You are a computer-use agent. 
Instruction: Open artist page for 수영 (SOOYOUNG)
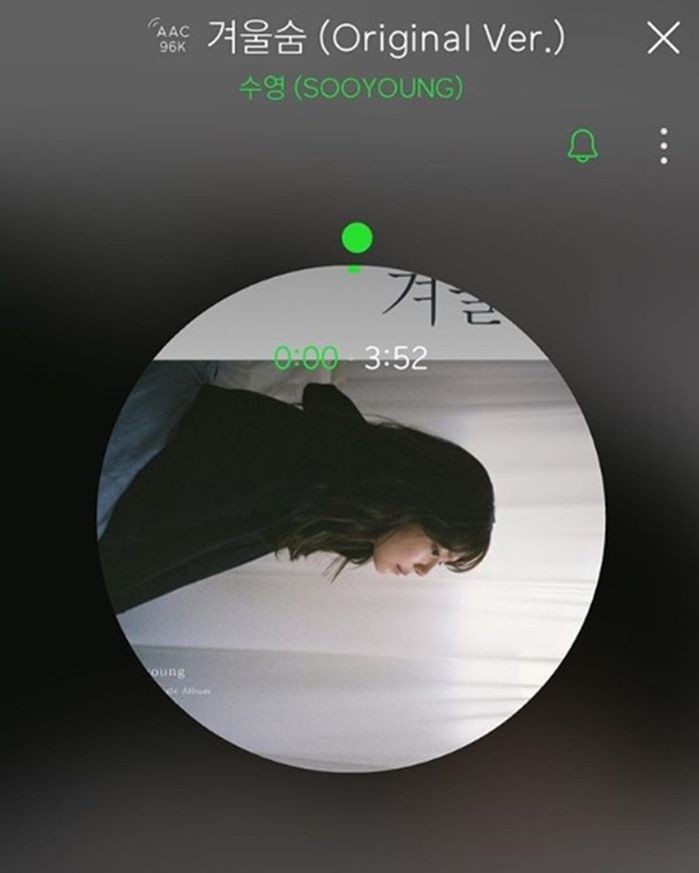350,88
